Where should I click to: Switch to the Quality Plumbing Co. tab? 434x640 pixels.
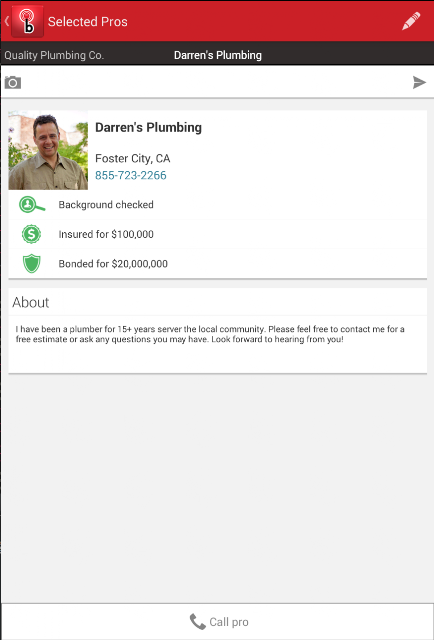[x=54, y=55]
